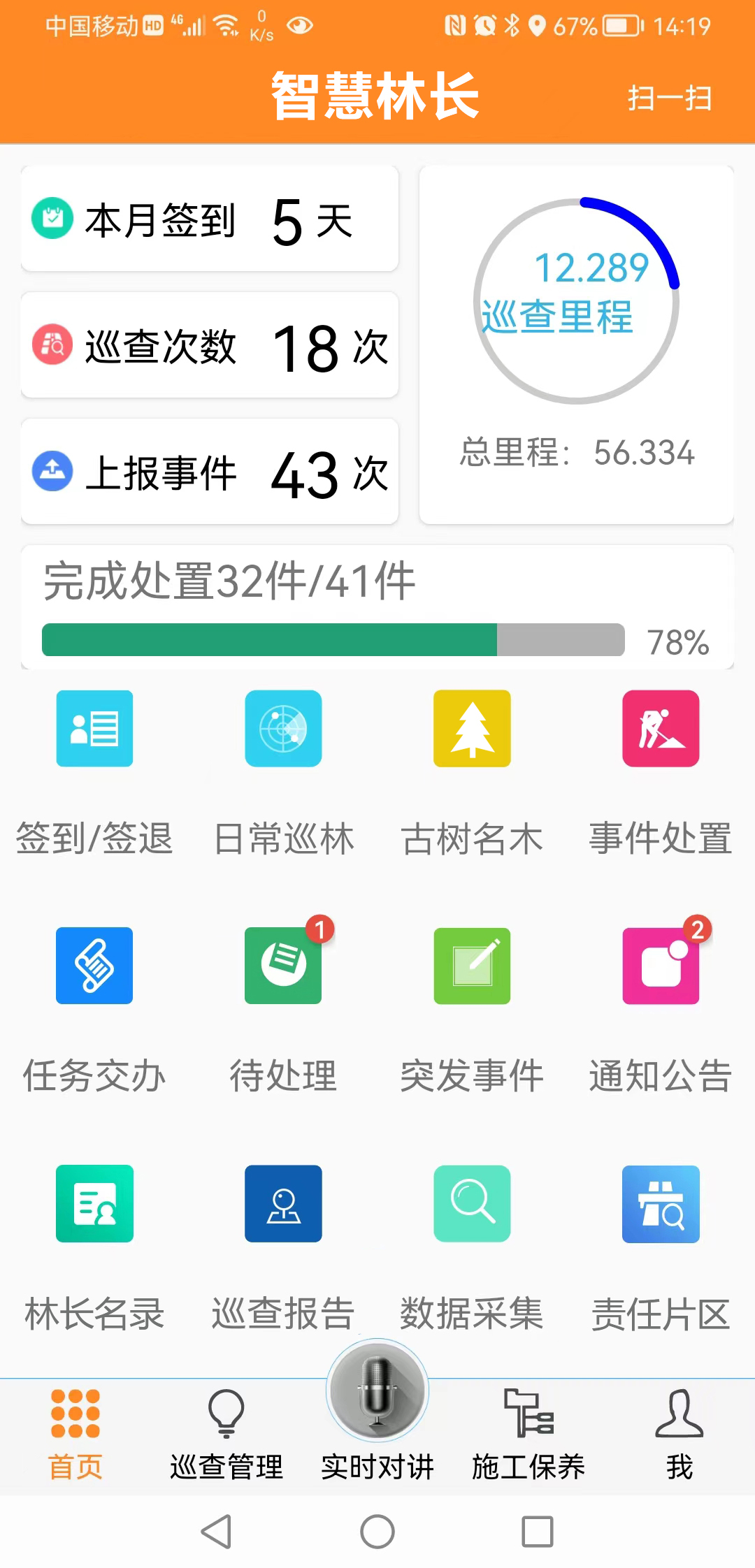This screenshot has width=755, height=1568.
Task: Open 任务交办 task assignment
Action: coord(94,966)
